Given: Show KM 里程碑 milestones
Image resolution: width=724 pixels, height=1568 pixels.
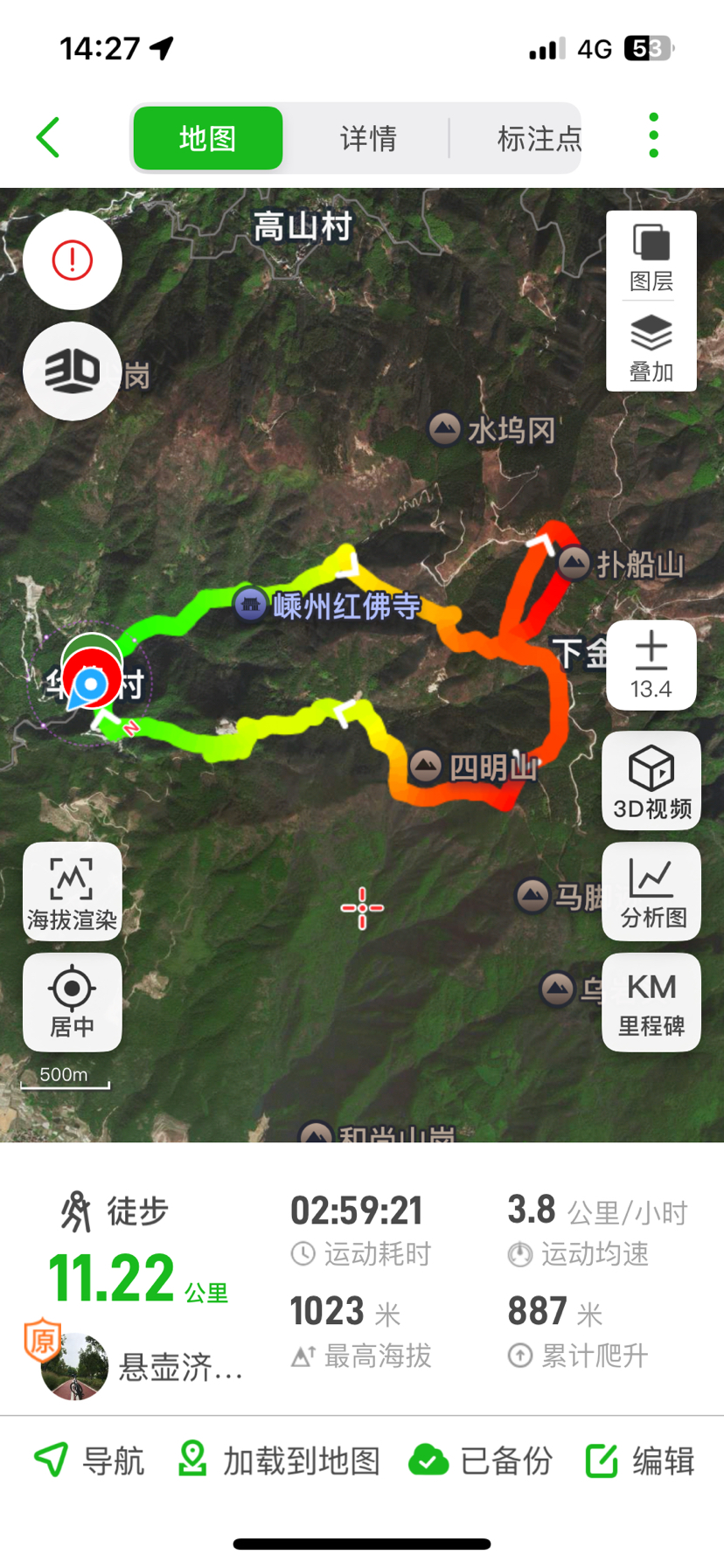Looking at the screenshot, I should [x=651, y=1002].
